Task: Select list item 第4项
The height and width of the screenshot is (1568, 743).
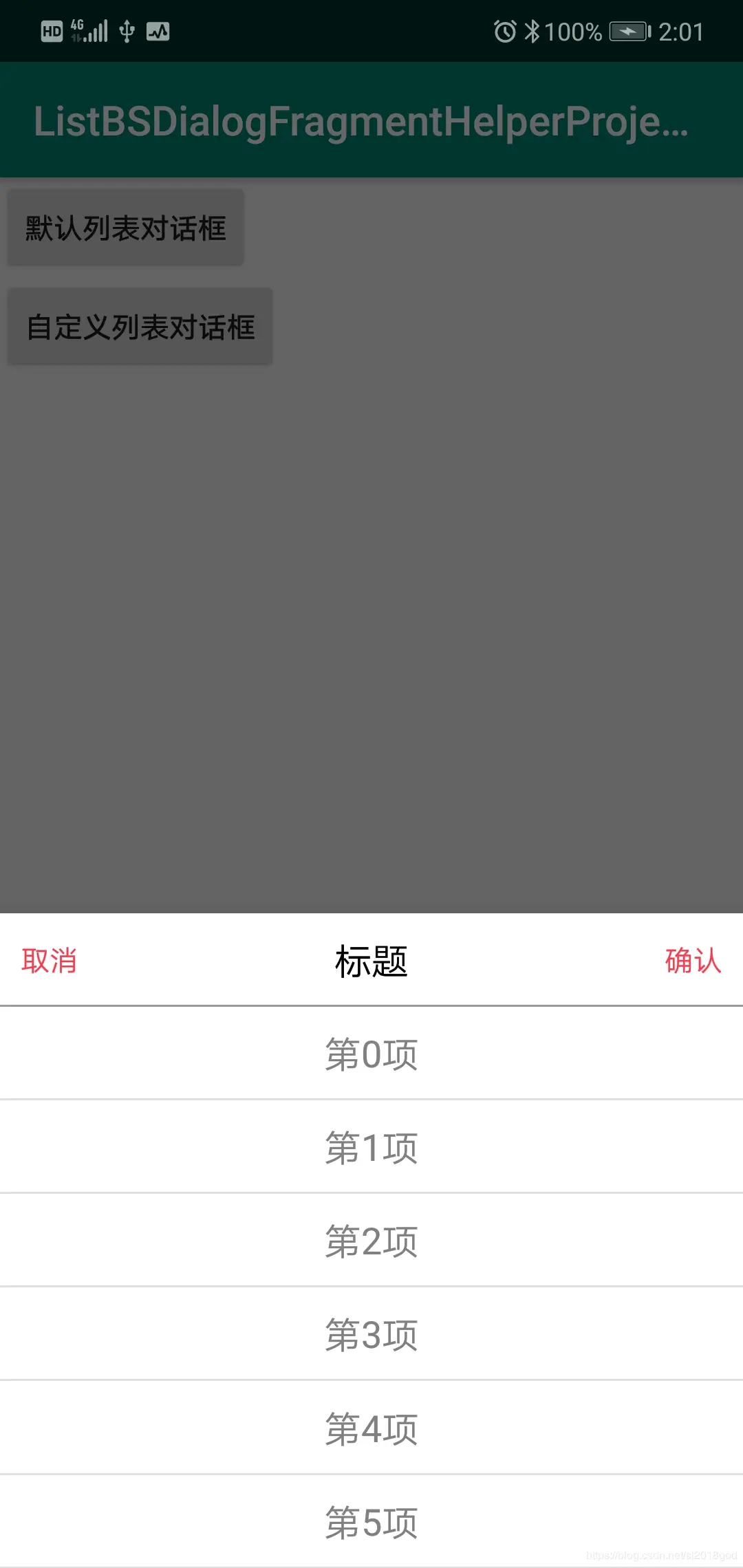Action: [371, 1428]
